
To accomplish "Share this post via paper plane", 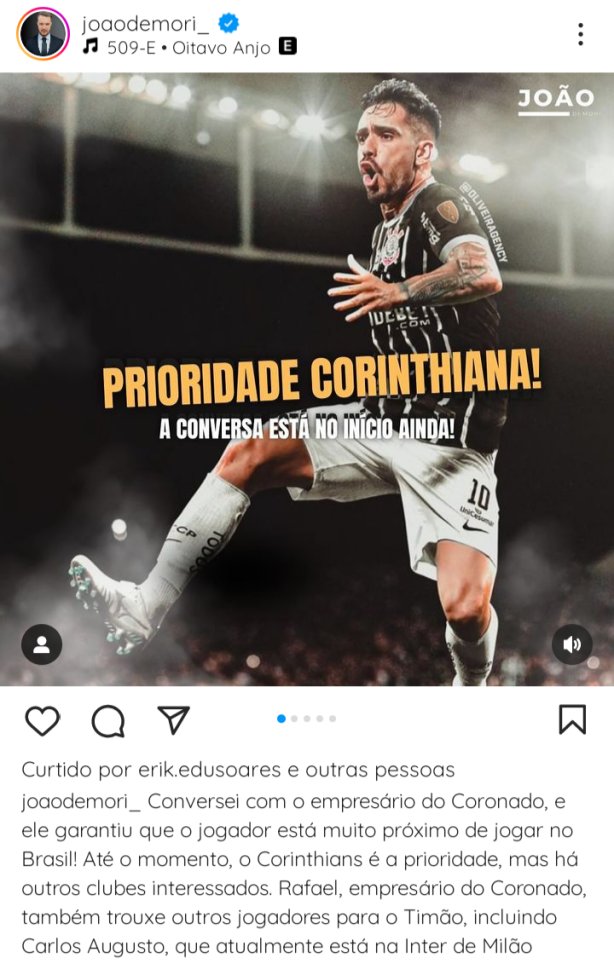I will click(x=173, y=720).
